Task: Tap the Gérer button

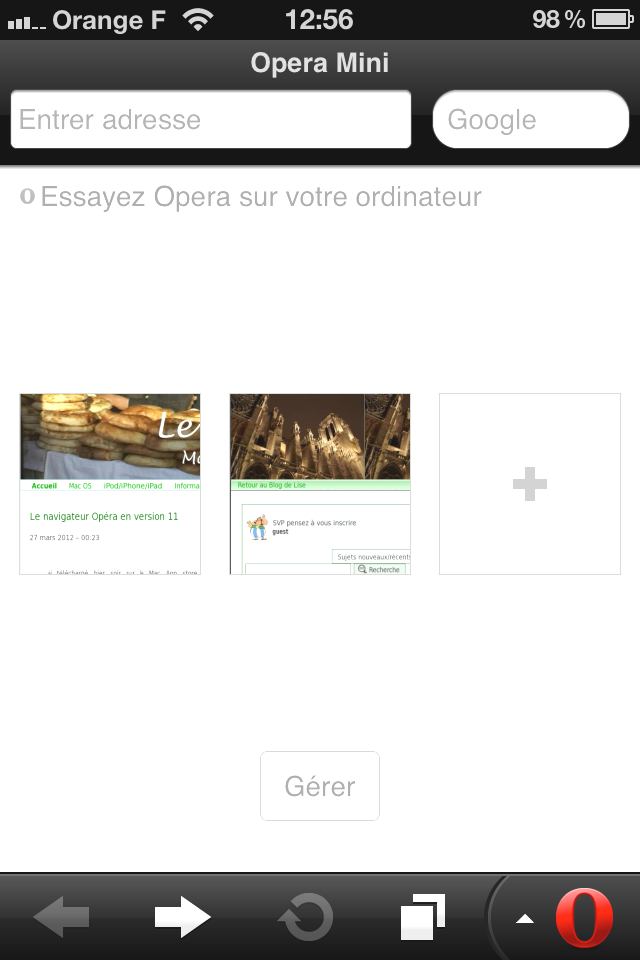Action: click(320, 786)
